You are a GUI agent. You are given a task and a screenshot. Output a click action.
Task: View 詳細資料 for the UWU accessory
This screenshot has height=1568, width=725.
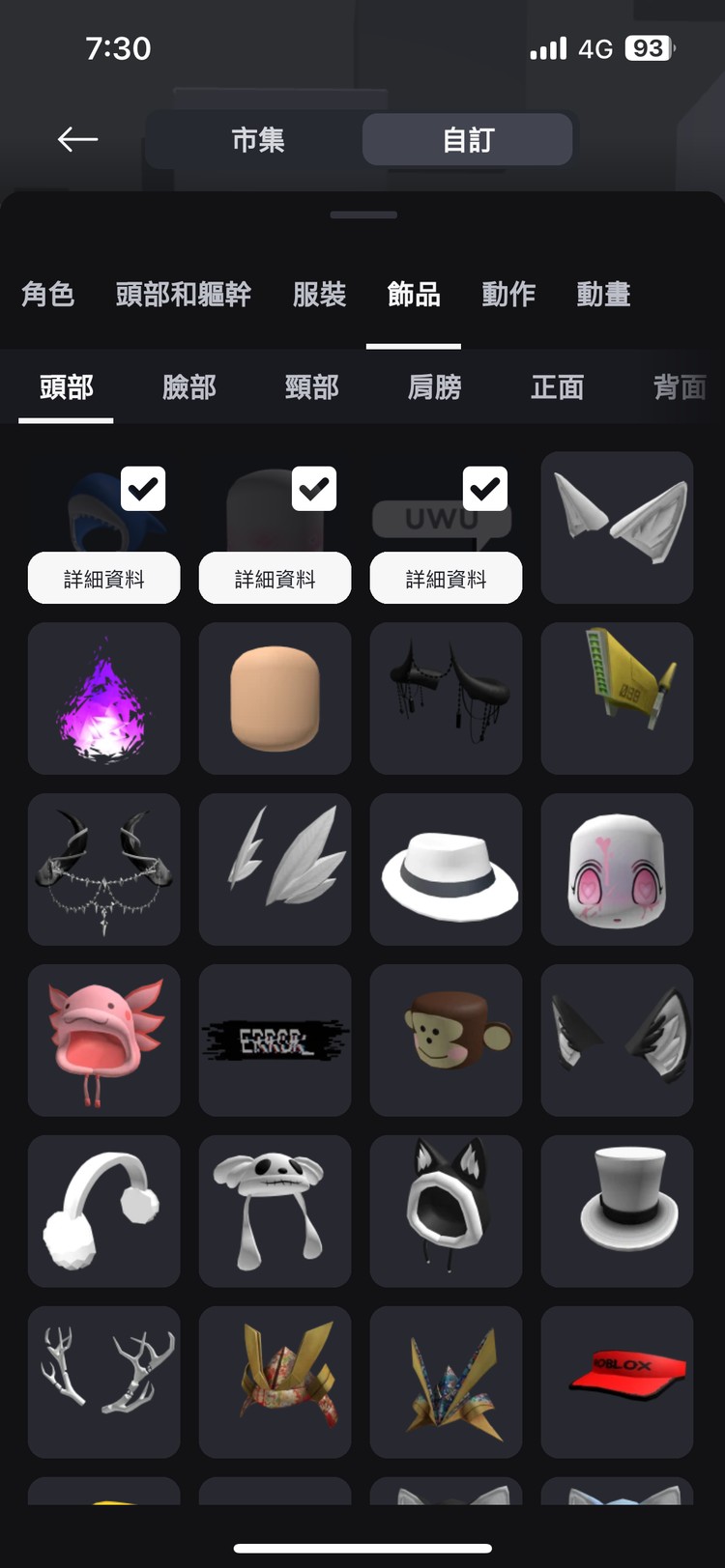click(x=446, y=579)
